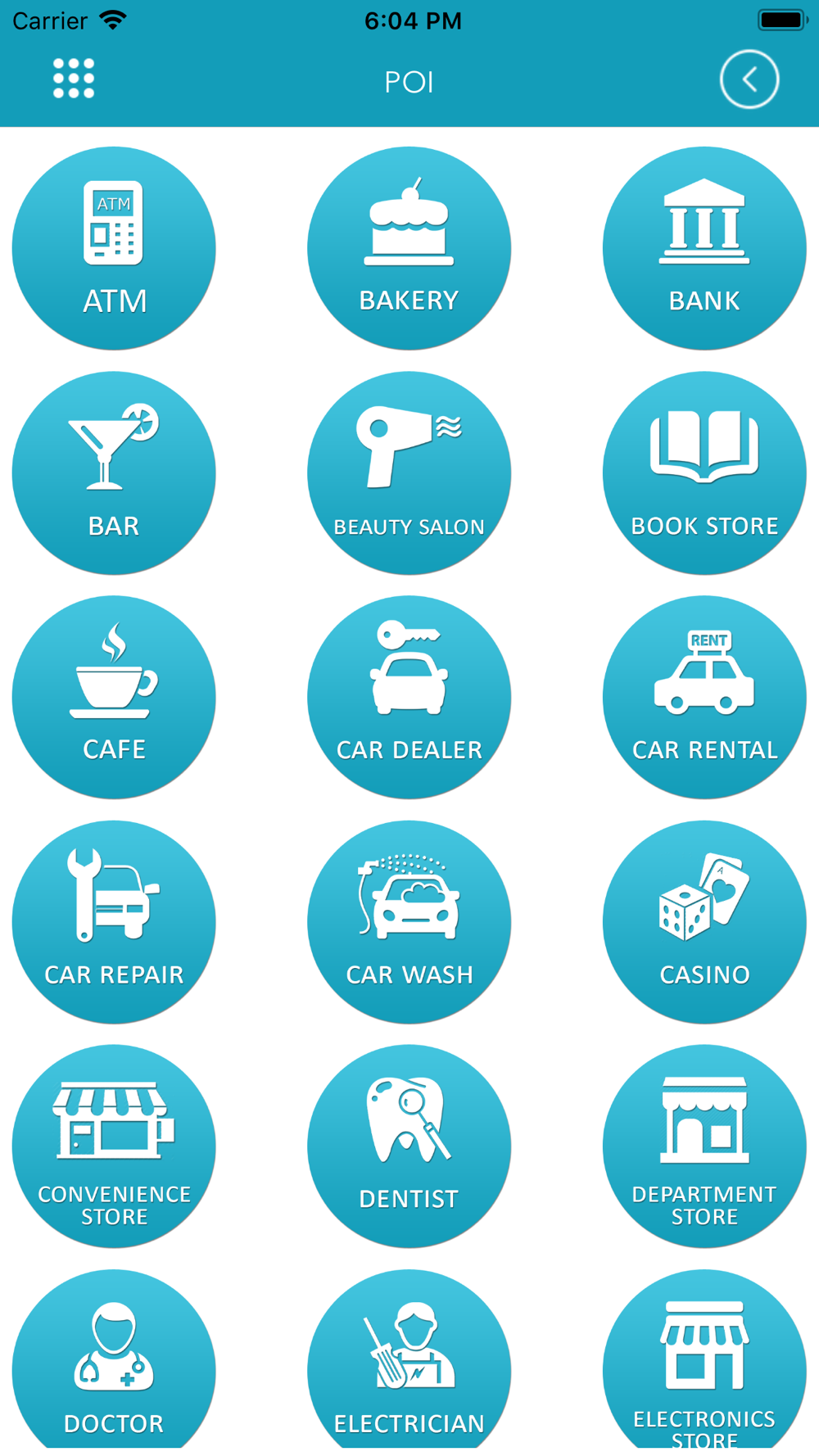Viewport: 819px width, 1456px height.
Task: Choose Car Rental
Action: coord(704,697)
